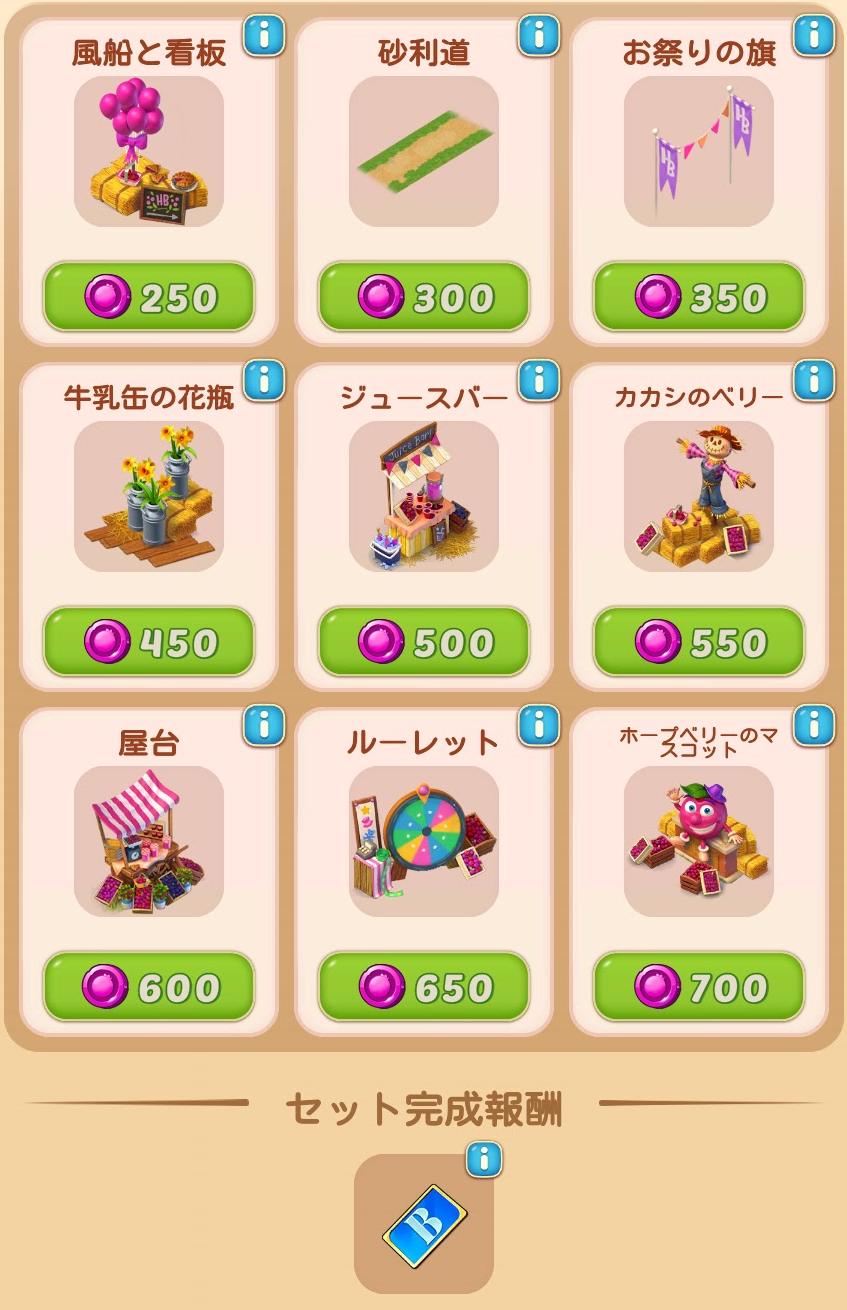847x1310 pixels.
Task: Buy 屋台 for 600 gems
Action: pos(148,987)
